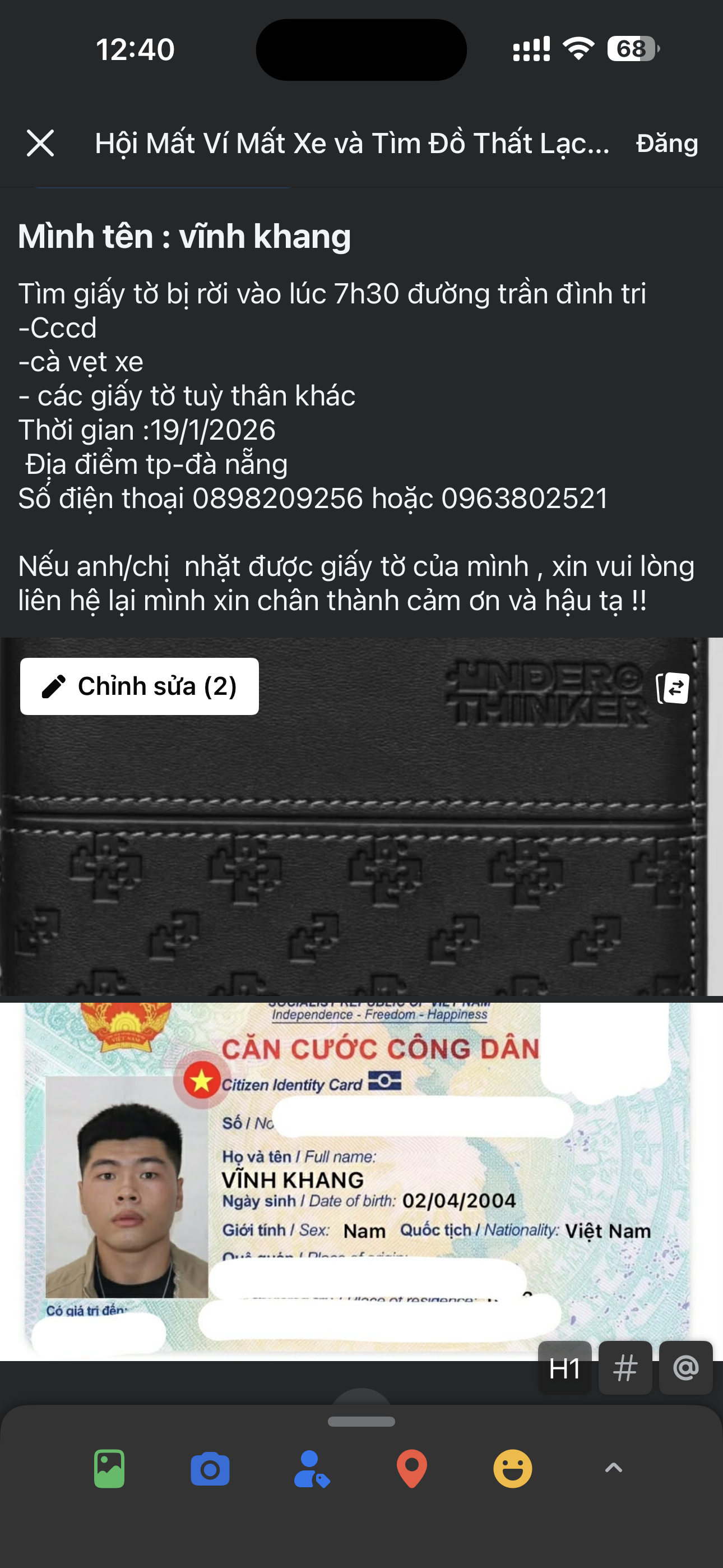This screenshot has width=723, height=1568.
Task: Insert a hashtag with # button
Action: (x=625, y=1368)
